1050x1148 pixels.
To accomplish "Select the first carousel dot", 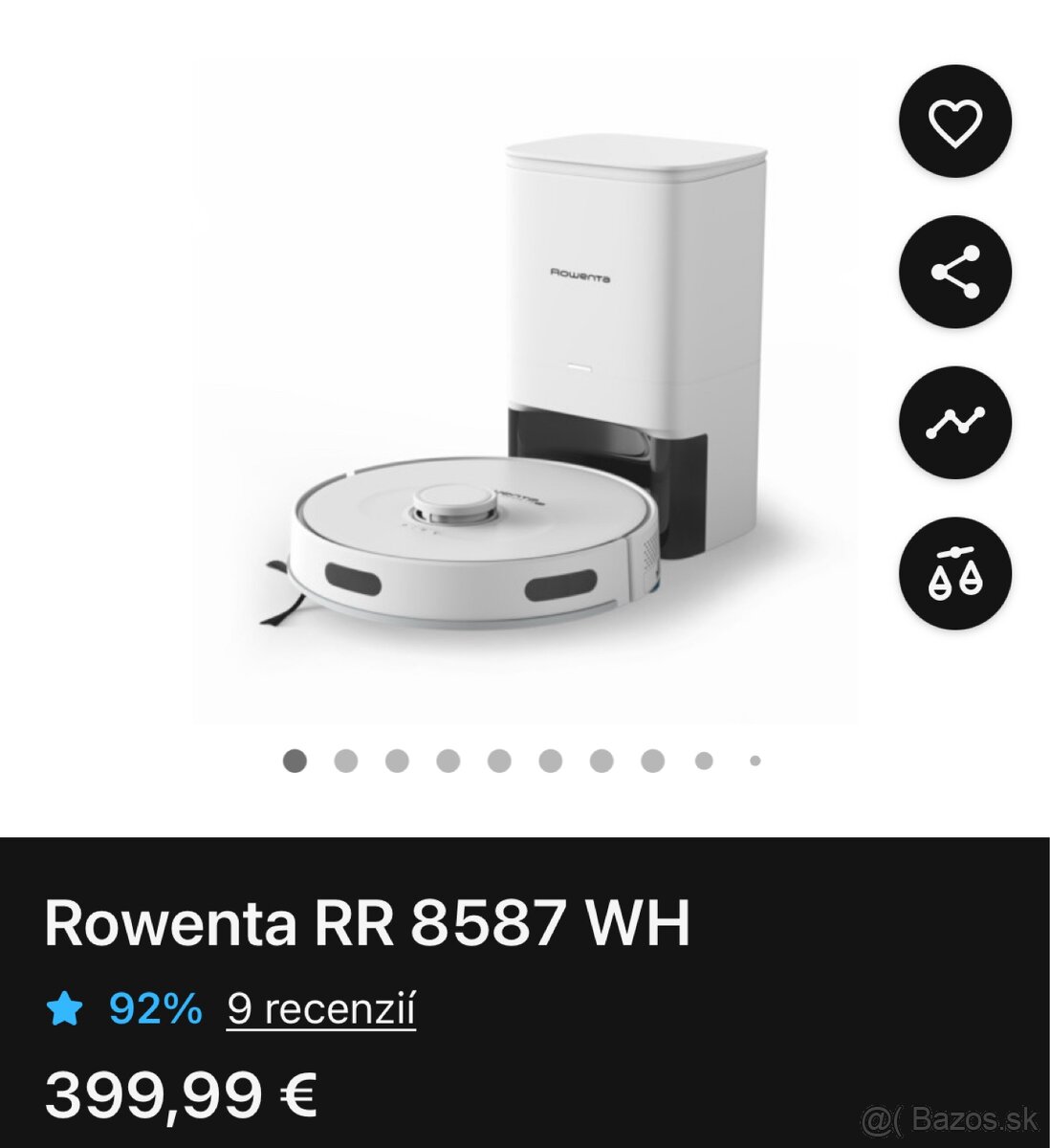I will click(x=295, y=760).
